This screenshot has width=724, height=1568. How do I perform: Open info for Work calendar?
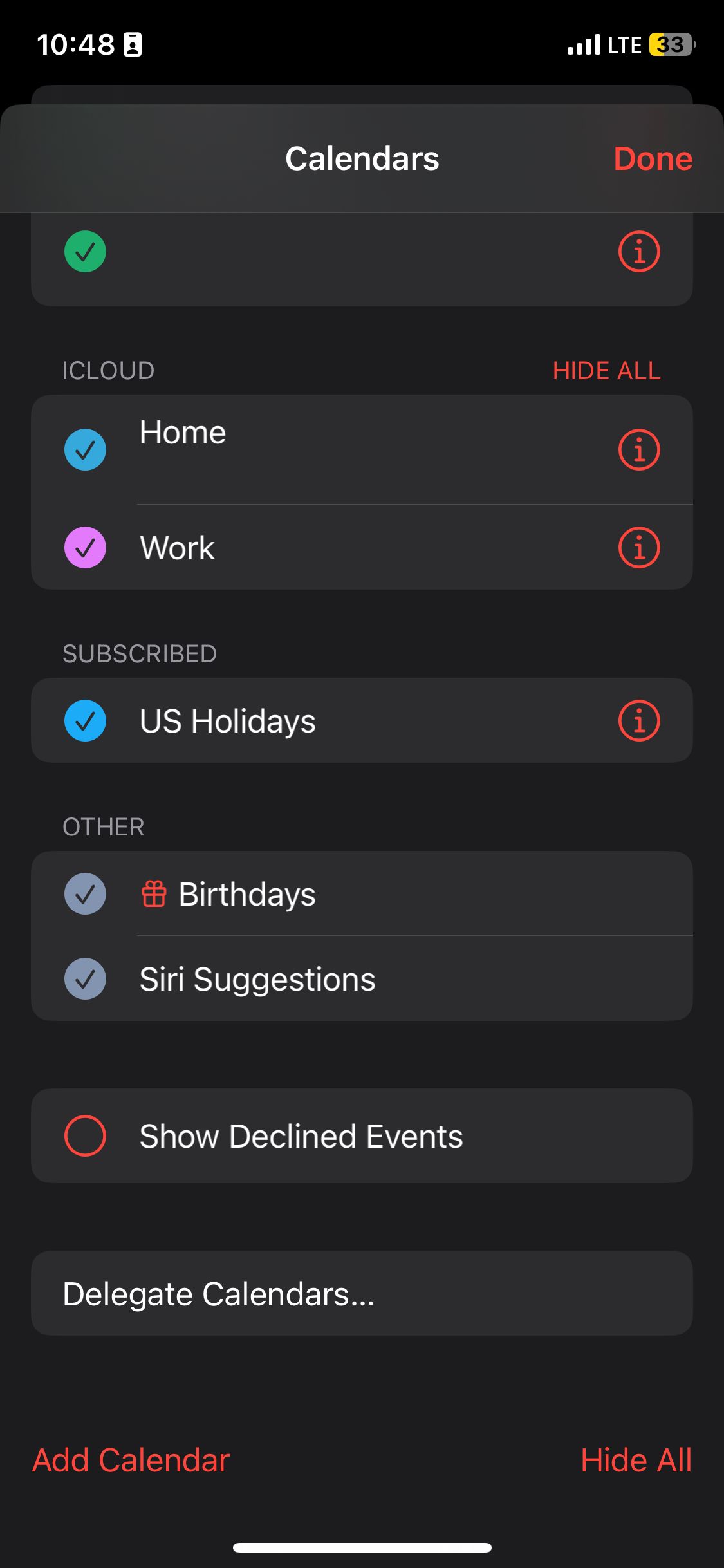(x=639, y=548)
